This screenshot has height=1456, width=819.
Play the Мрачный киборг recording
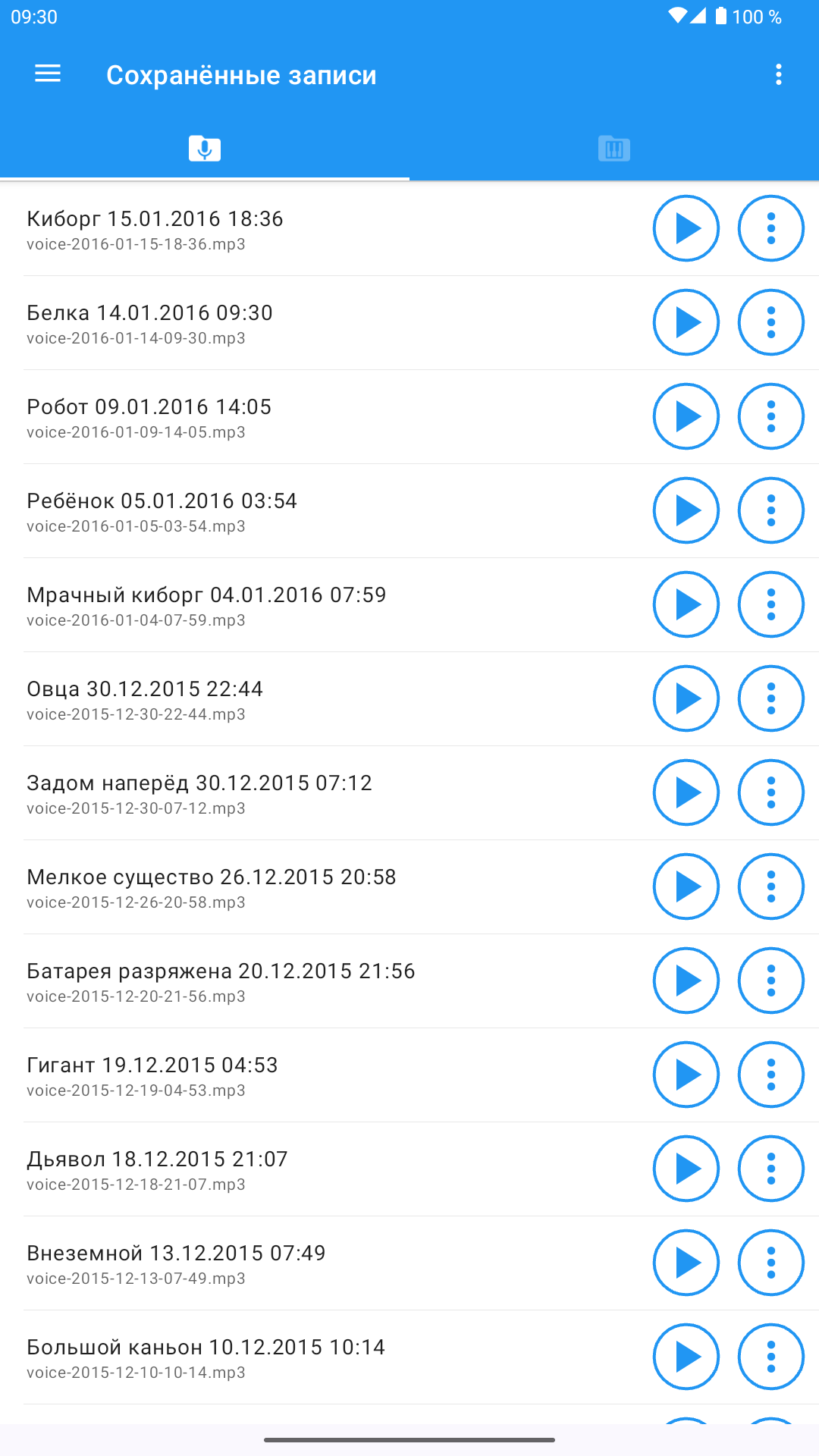[686, 604]
